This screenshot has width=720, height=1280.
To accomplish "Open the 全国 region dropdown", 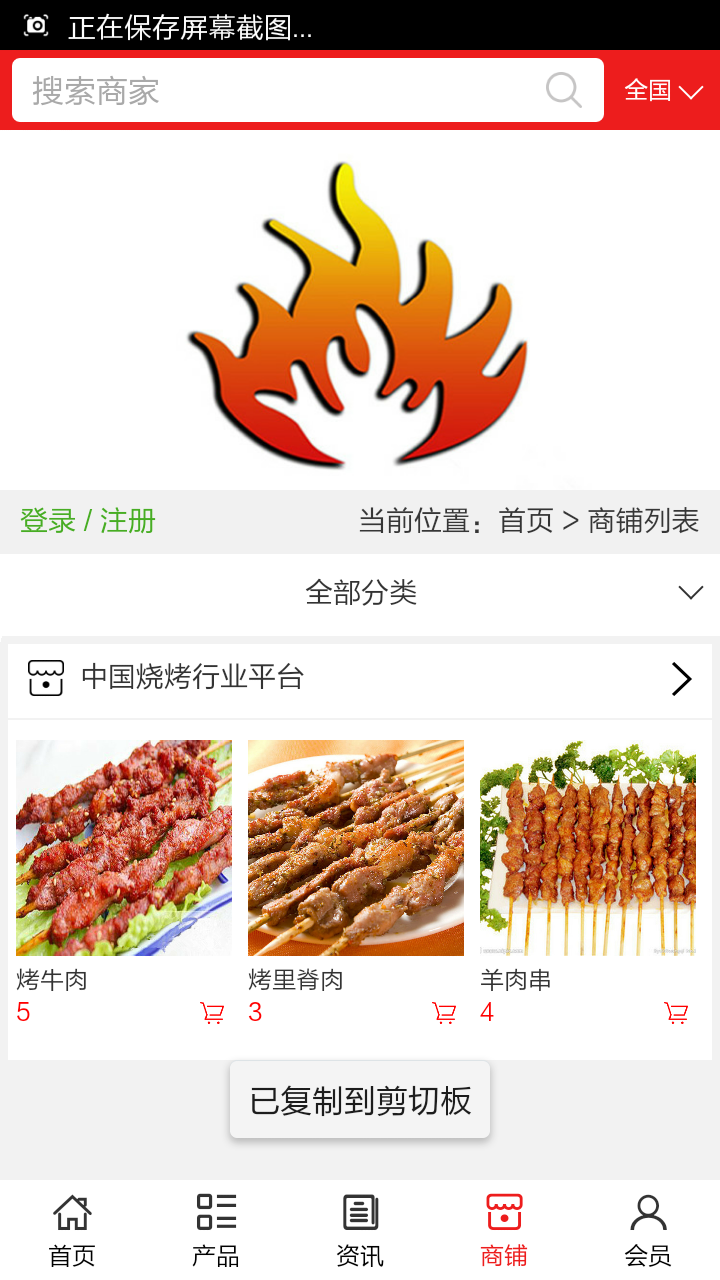I will (x=663, y=91).
